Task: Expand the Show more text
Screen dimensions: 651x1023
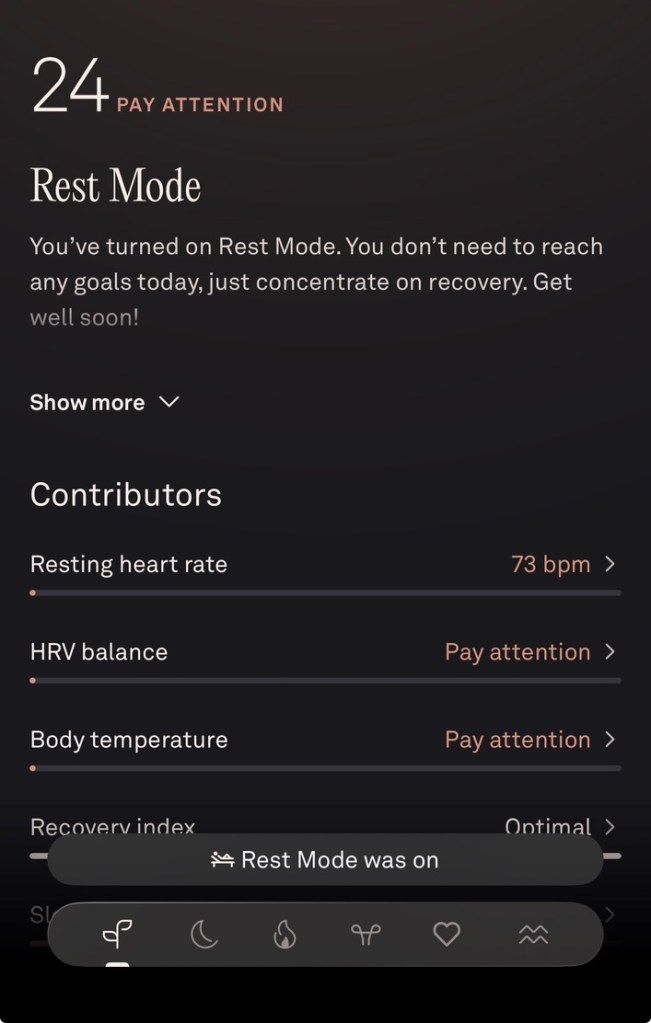Action: [104, 402]
